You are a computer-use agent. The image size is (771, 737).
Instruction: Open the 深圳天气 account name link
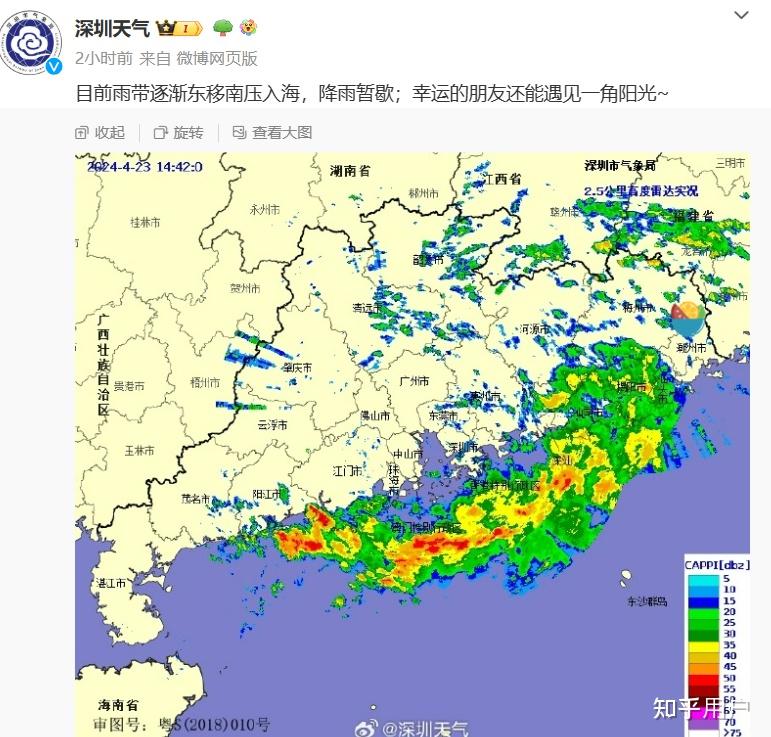[112, 28]
